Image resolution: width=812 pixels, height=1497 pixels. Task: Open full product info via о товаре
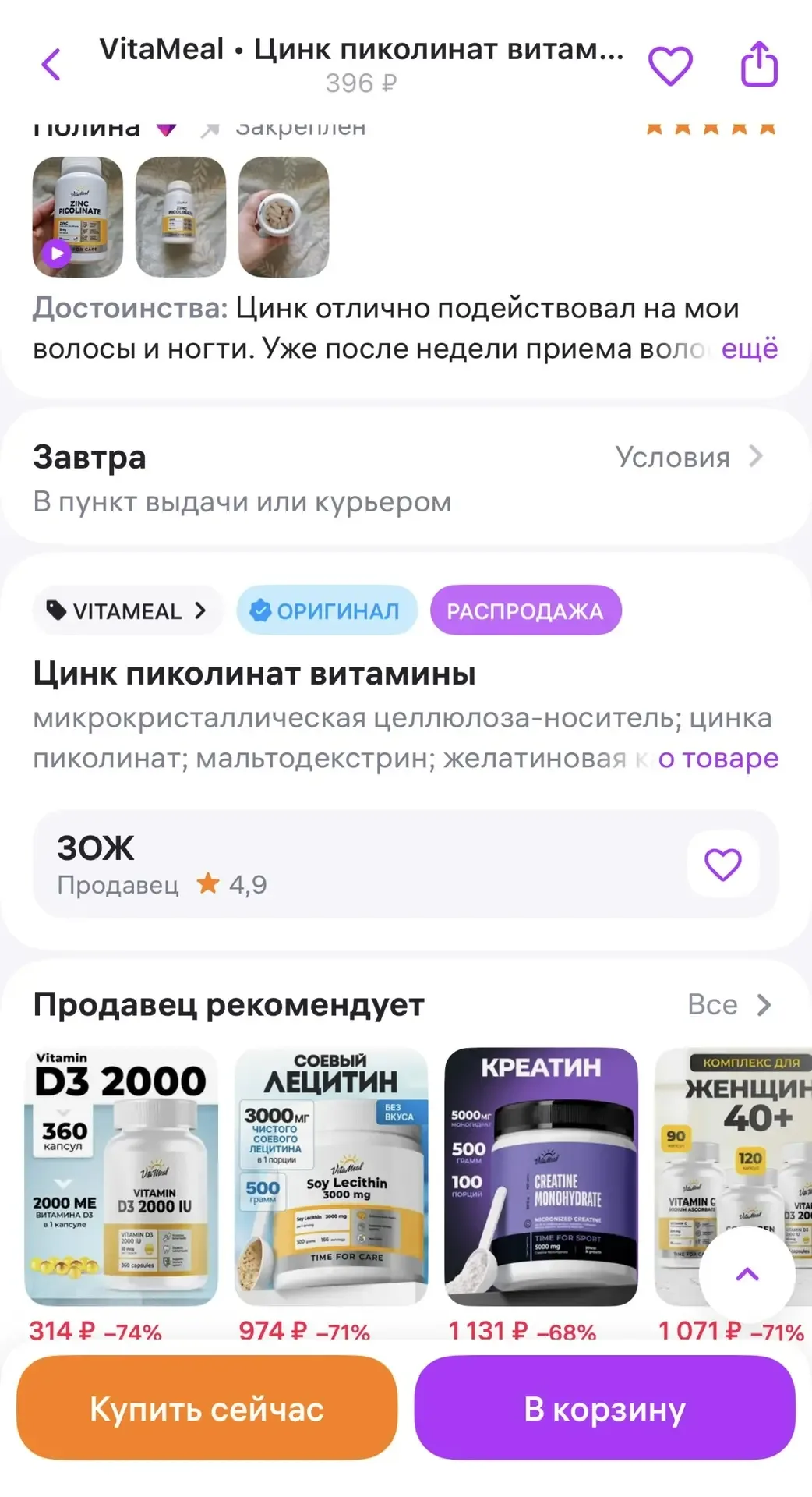(718, 758)
